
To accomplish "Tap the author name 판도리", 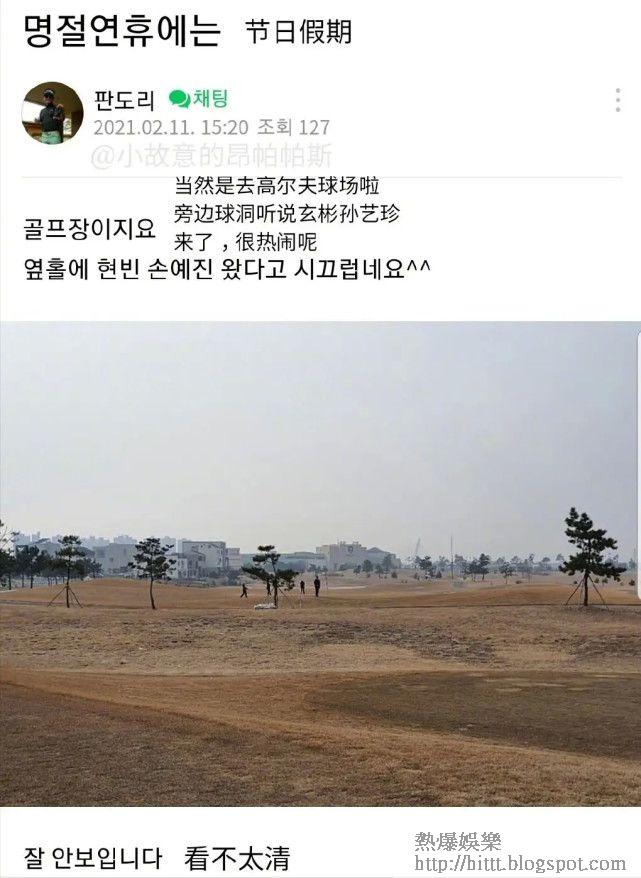I will pyautogui.click(x=125, y=99).
